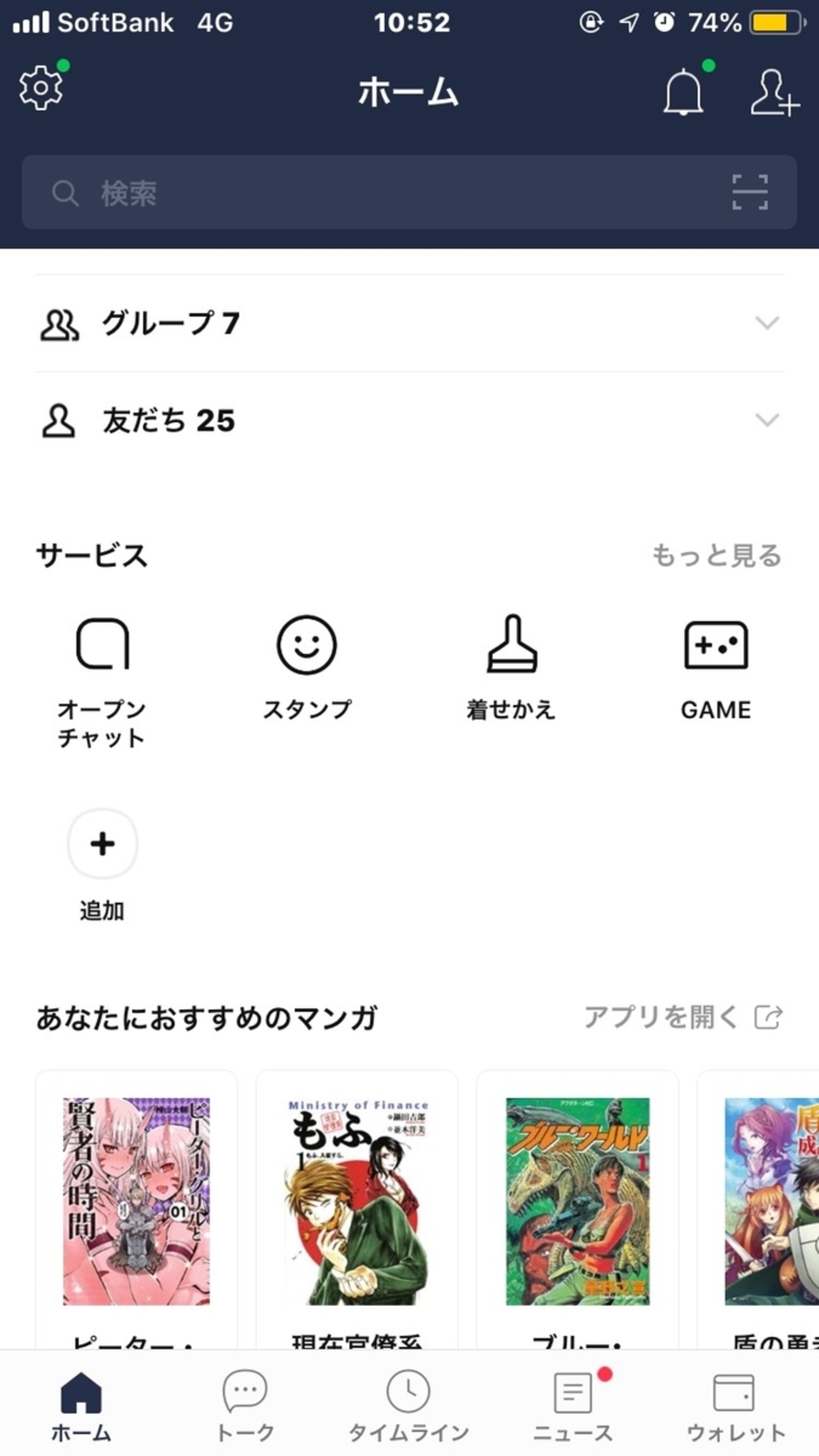Screen dimensions: 819x1456
Task: Open notifications bell
Action: (x=684, y=93)
